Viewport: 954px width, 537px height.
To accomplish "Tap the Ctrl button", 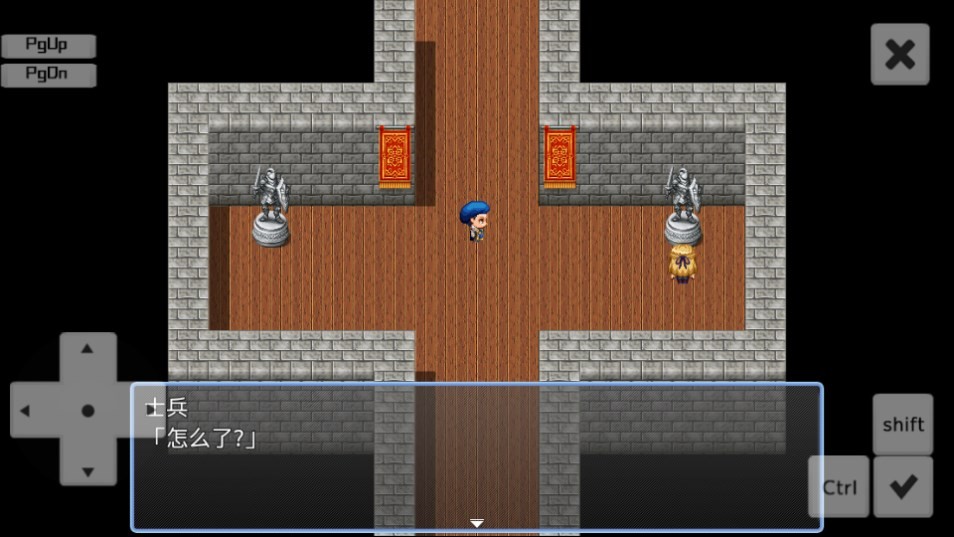I will 839,487.
